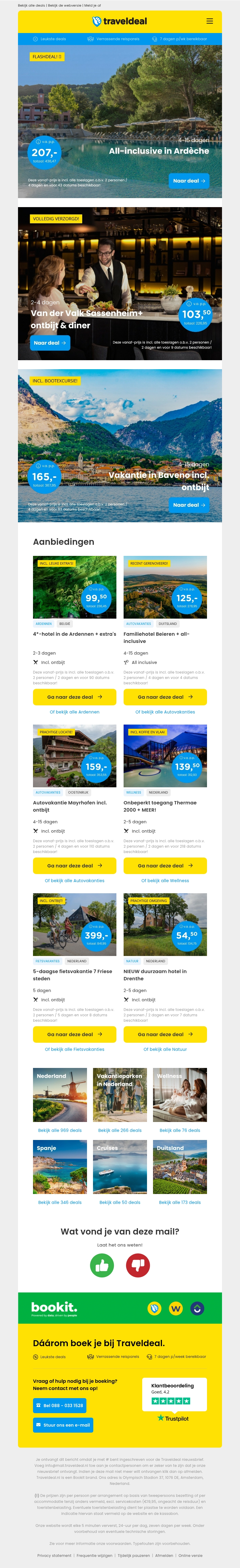Screen dimensions: 240x1568
Task: Open the Nederland category tile
Action: [60, 1095]
